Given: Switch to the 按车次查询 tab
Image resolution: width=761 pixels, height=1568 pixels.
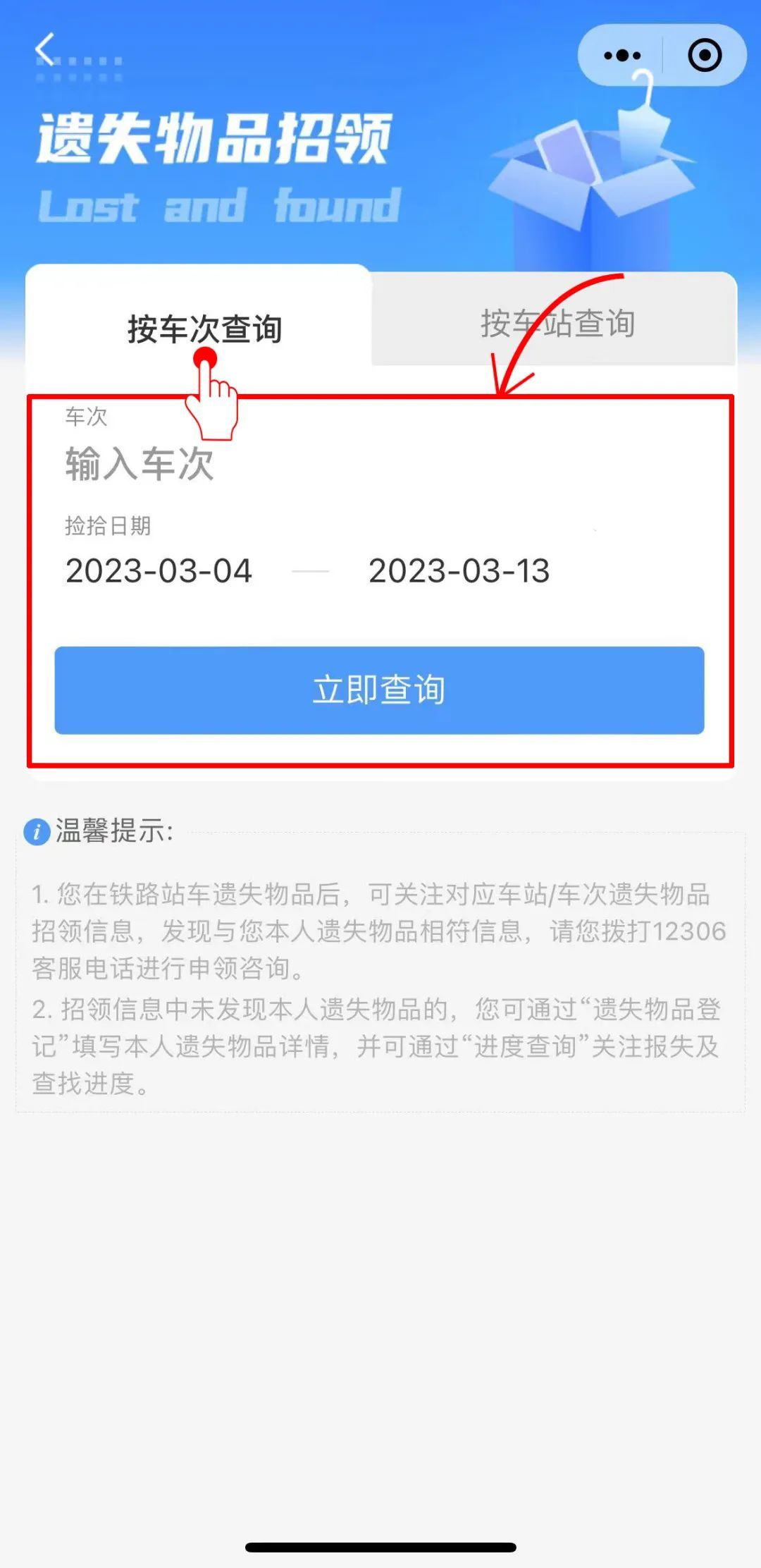Looking at the screenshot, I should click(204, 329).
